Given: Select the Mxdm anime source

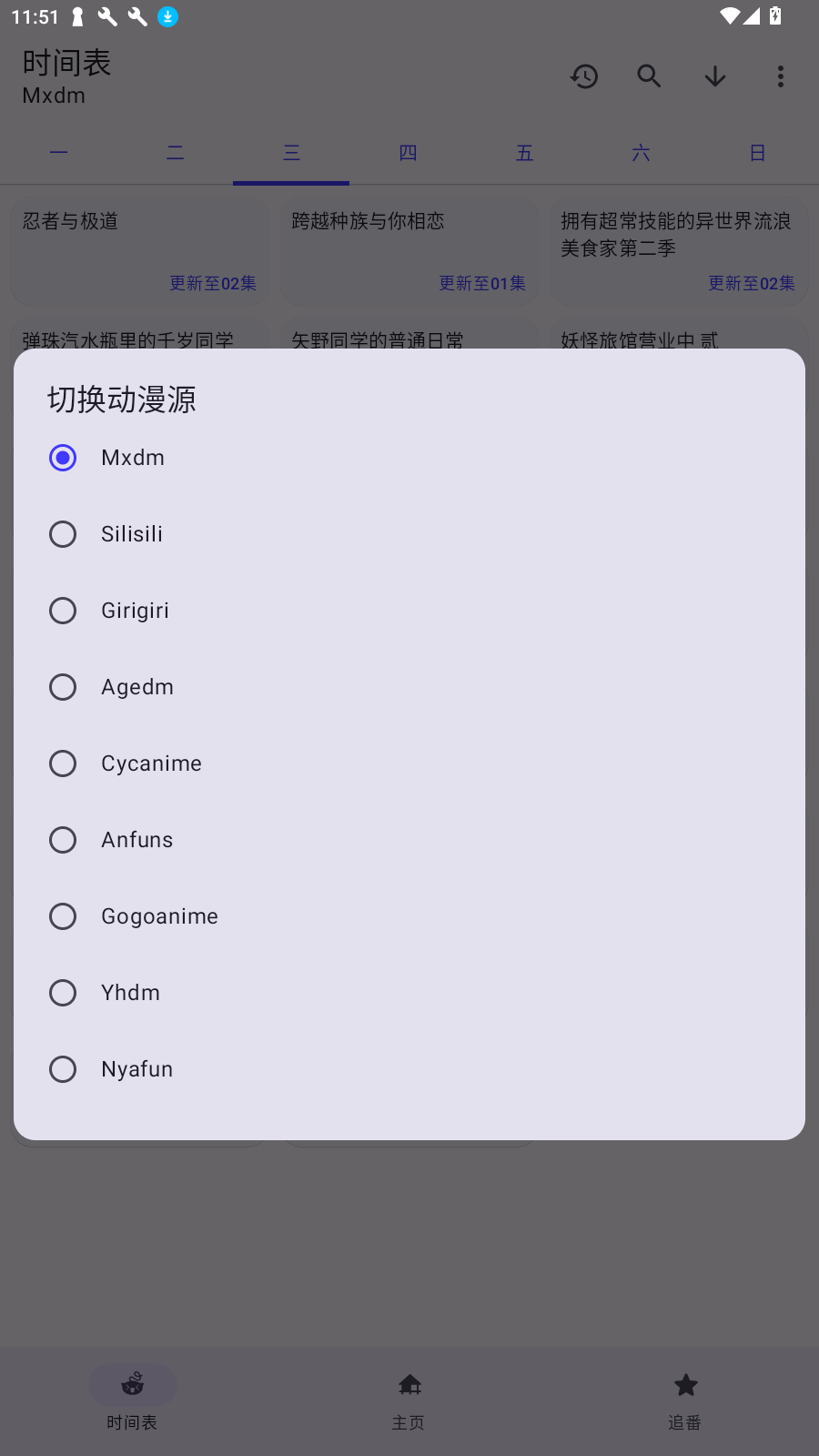Looking at the screenshot, I should pos(63,458).
